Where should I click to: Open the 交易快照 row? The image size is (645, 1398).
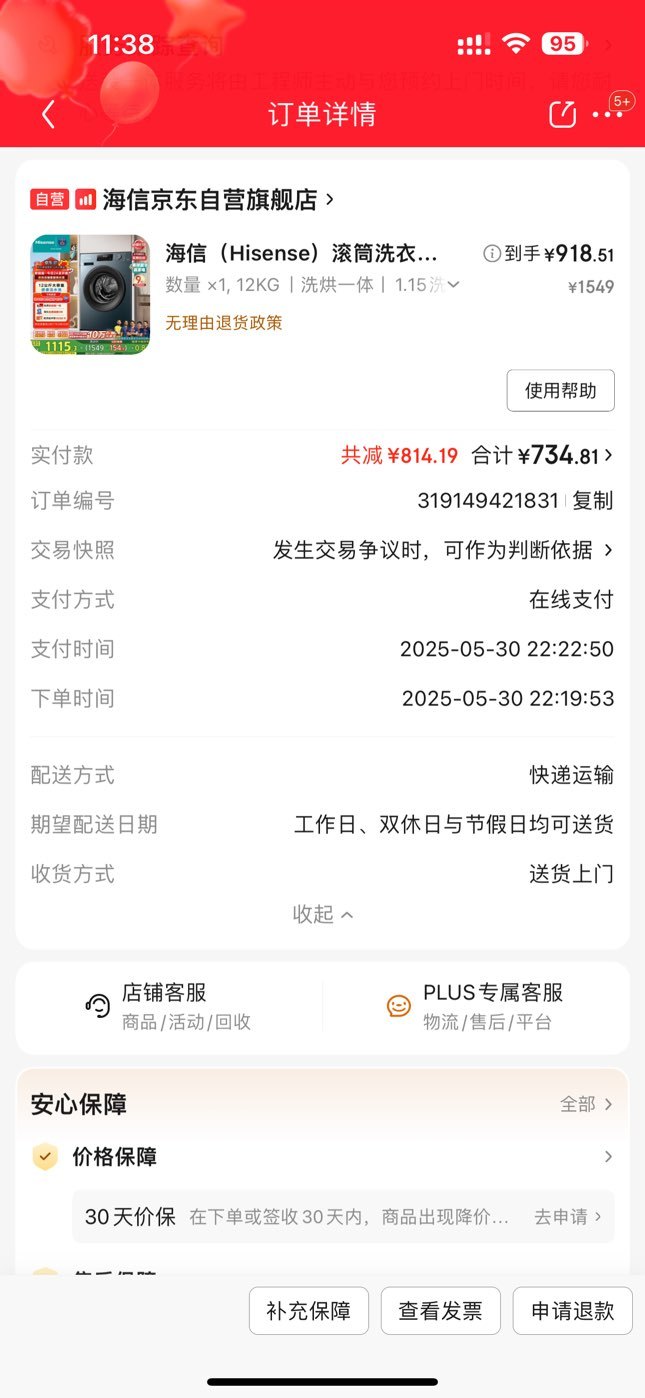tap(322, 550)
